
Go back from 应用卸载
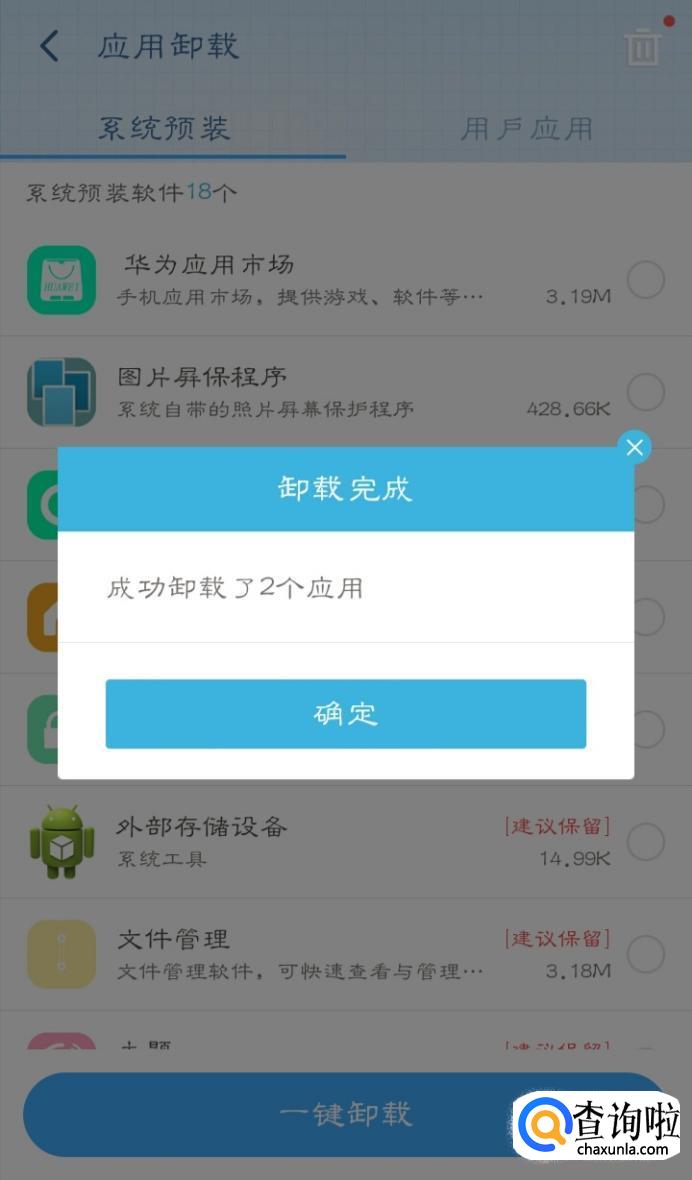[49, 46]
